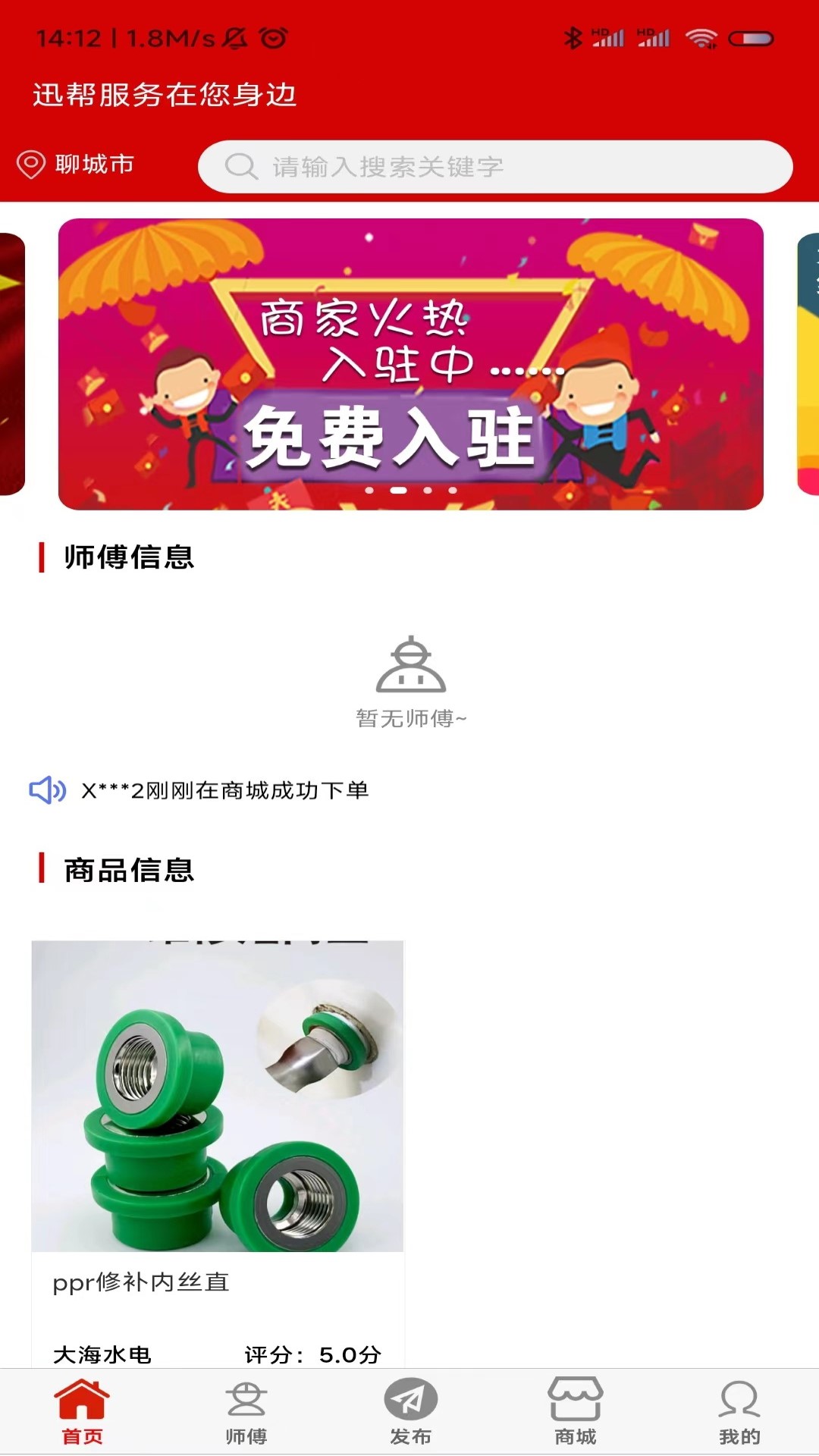Expand the previous banner peeking on left

tap(11, 364)
